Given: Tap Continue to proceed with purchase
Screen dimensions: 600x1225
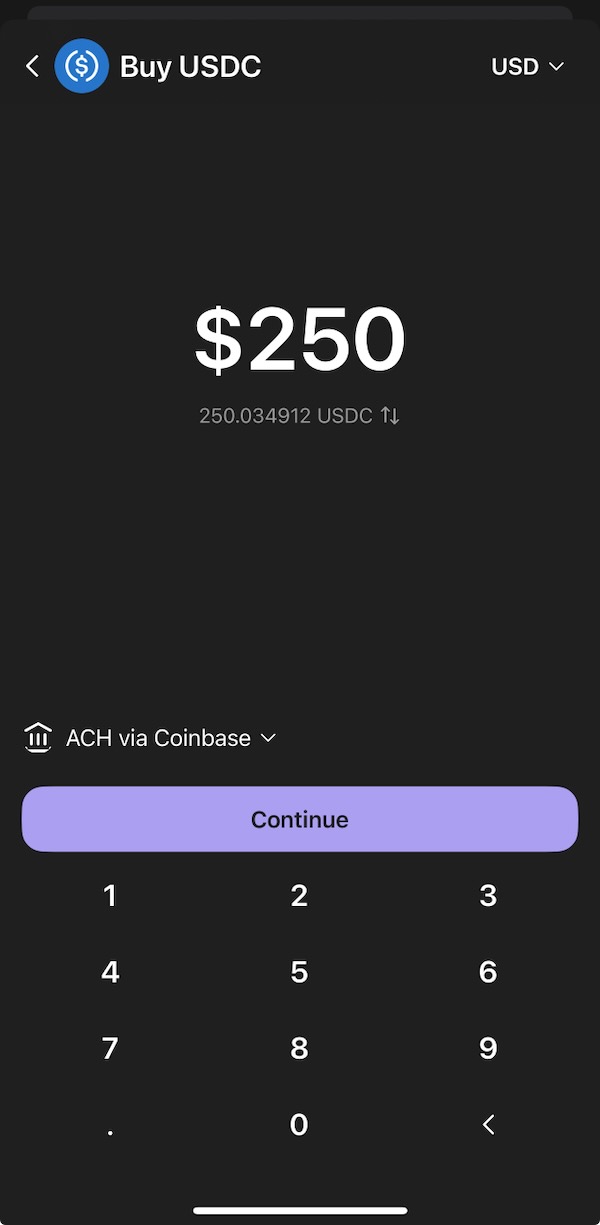Looking at the screenshot, I should [300, 819].
